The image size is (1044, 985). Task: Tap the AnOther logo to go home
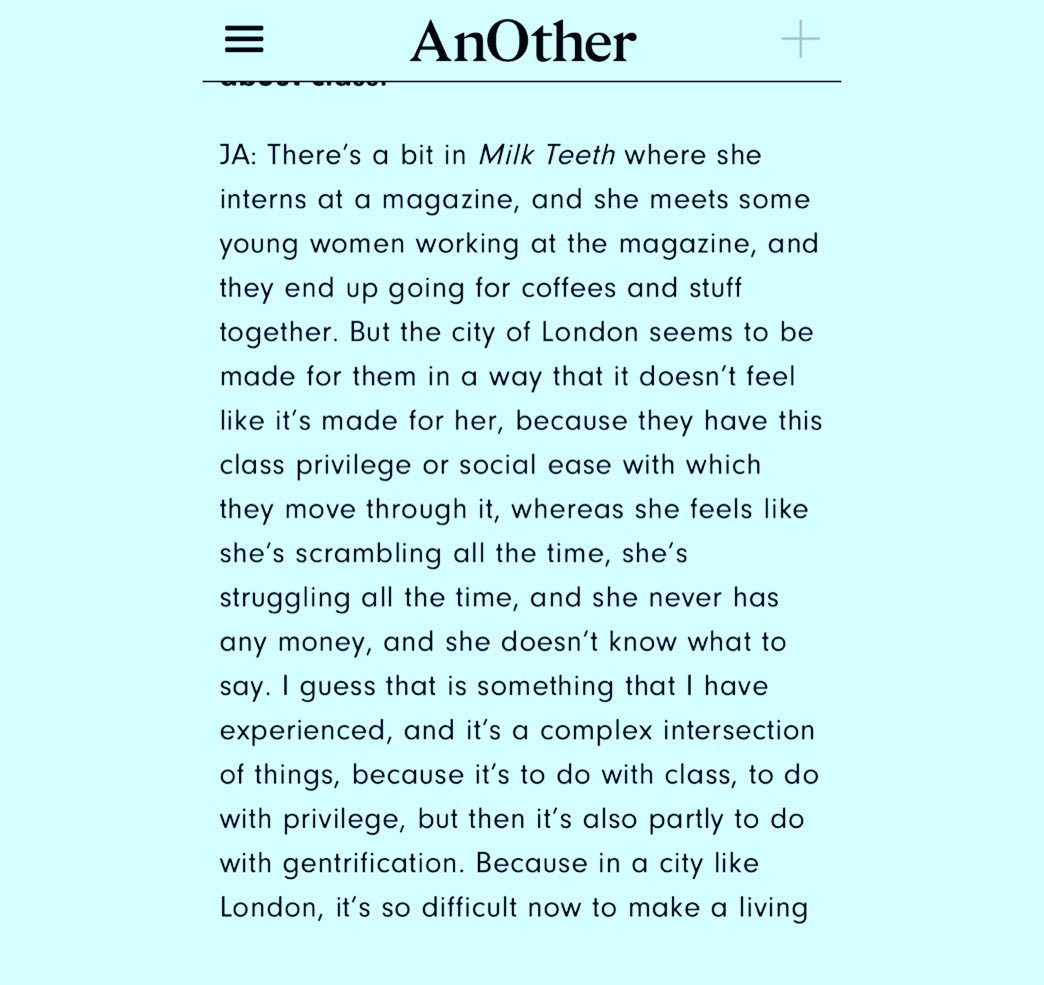[523, 42]
